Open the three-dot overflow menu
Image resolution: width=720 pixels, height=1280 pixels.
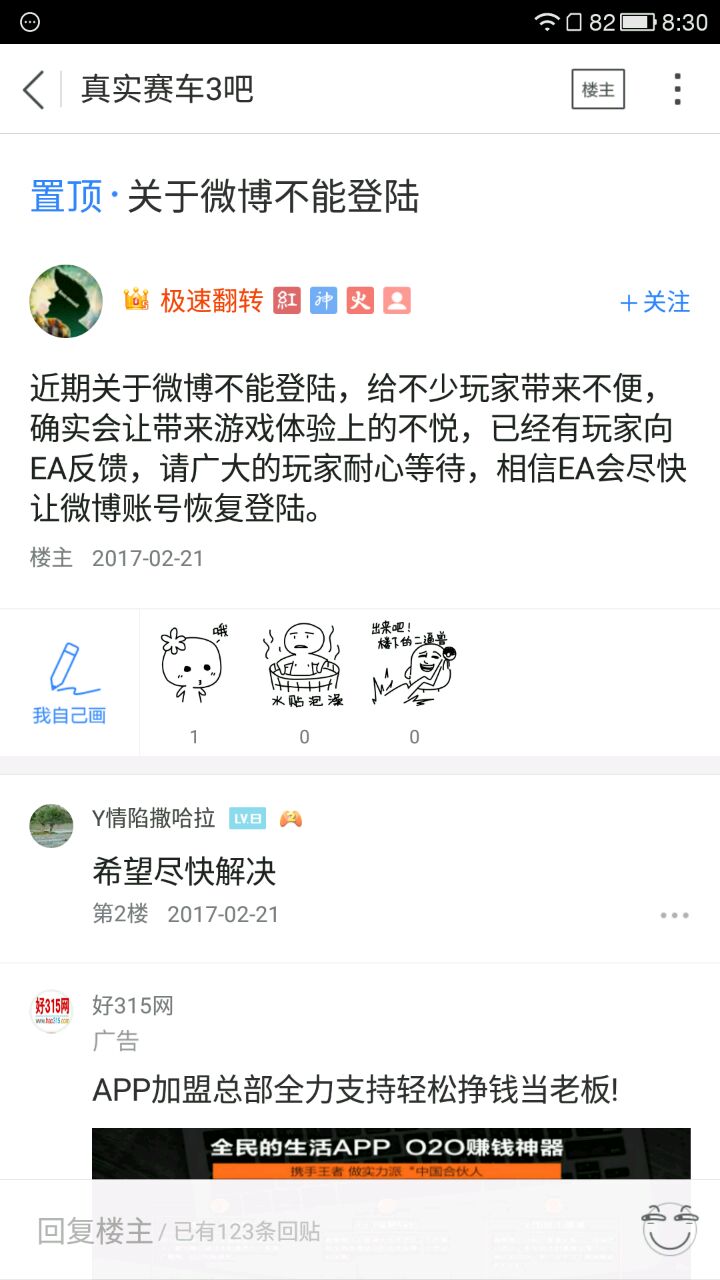(x=677, y=90)
